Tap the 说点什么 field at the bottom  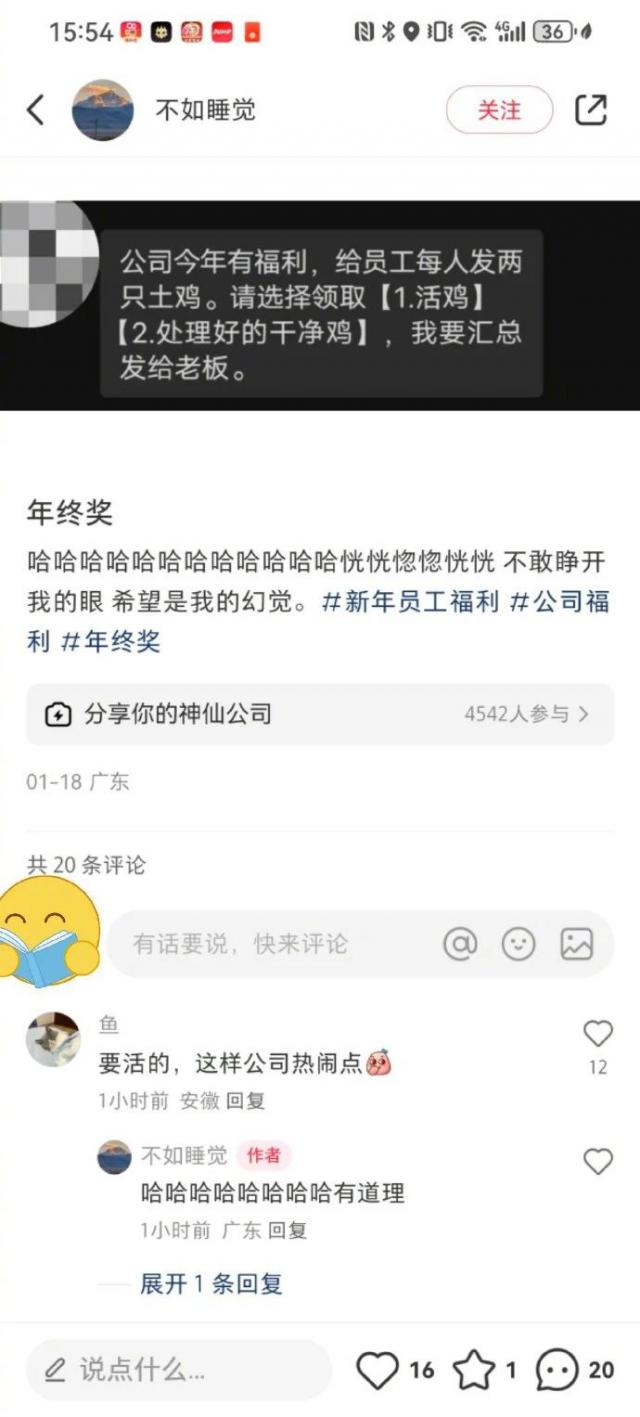click(178, 1370)
